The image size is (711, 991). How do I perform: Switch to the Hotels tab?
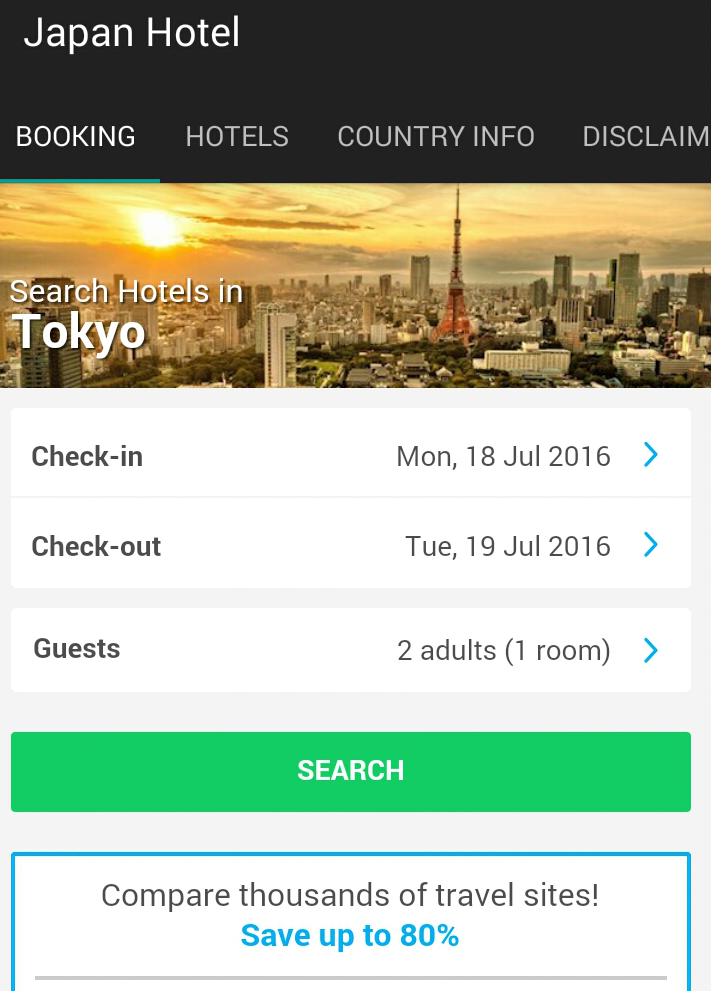[x=237, y=137]
